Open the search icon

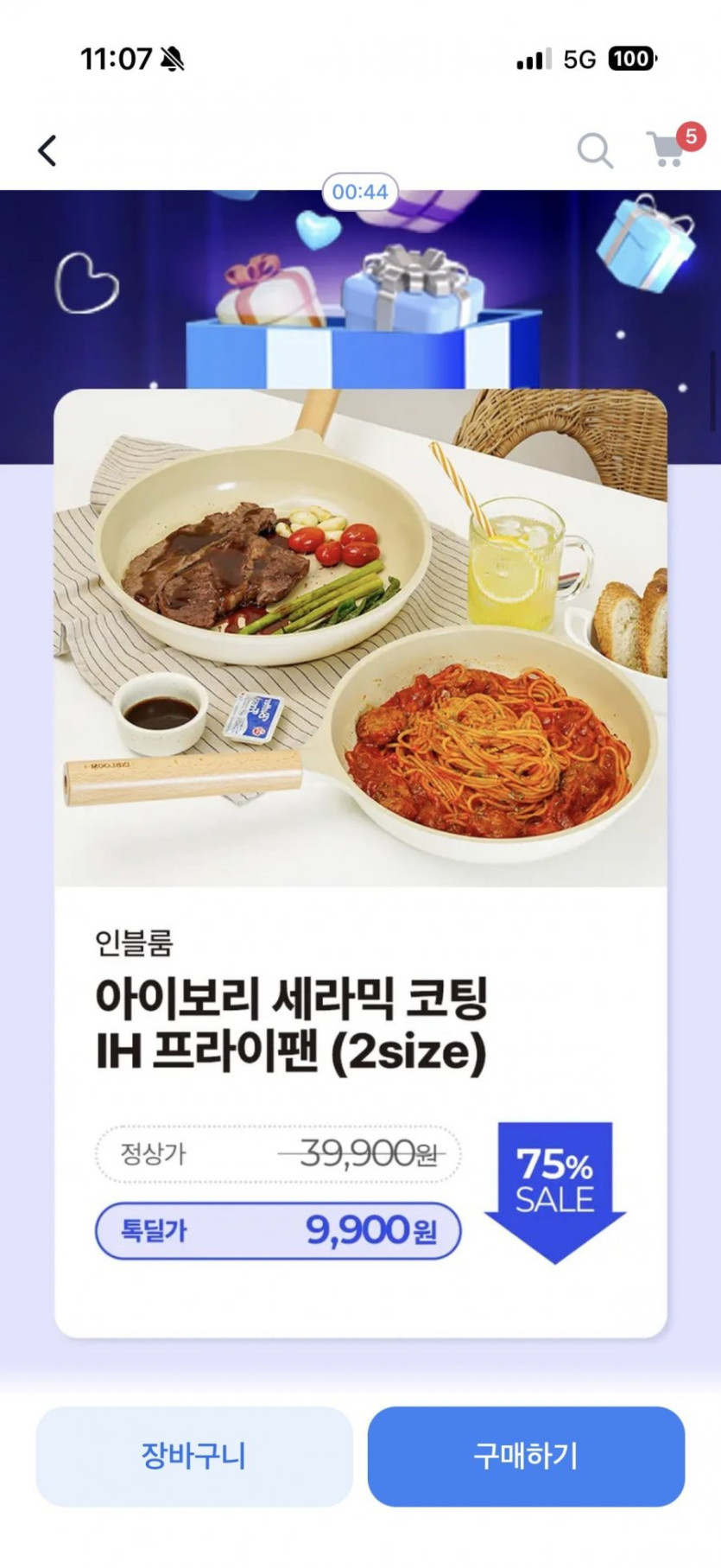coord(594,151)
